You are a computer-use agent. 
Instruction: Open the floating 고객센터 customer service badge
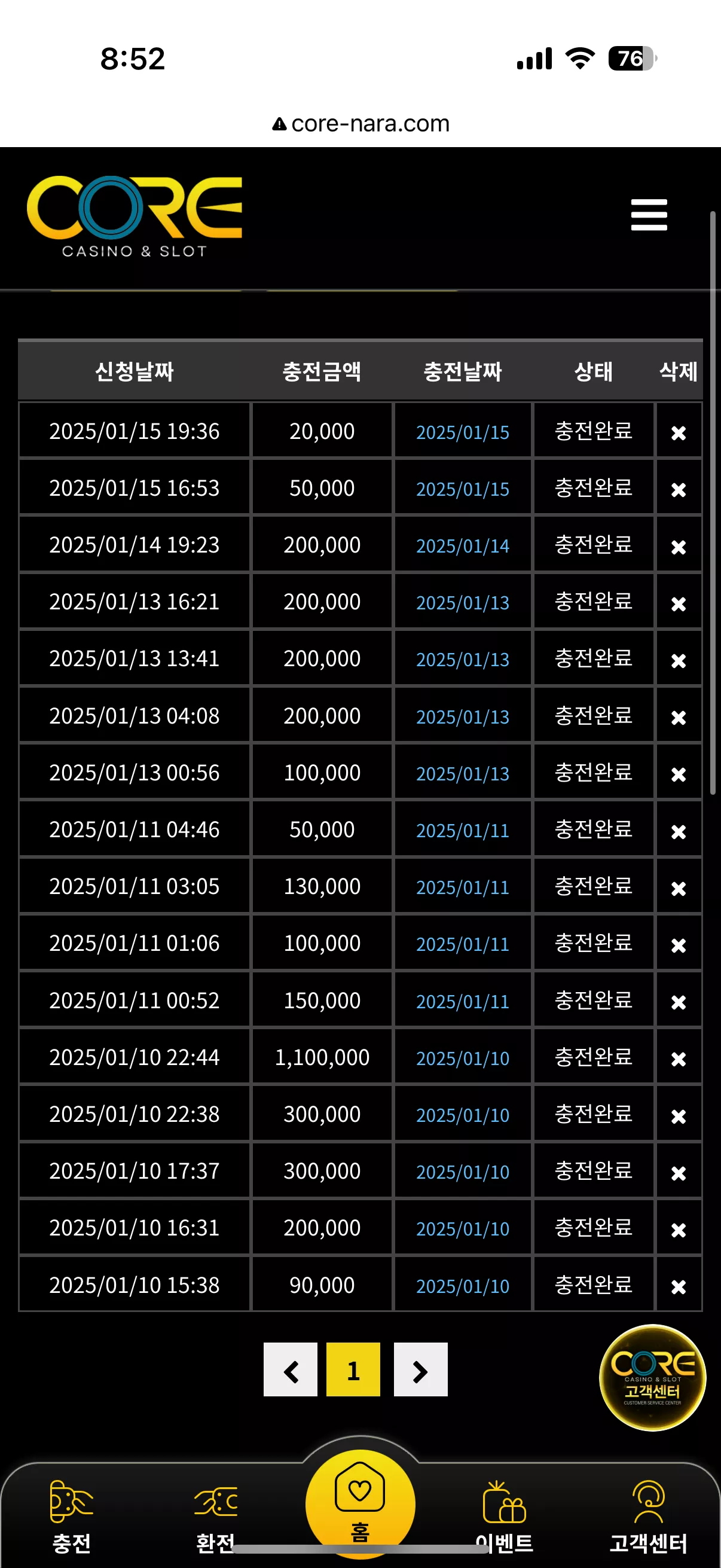[652, 1377]
